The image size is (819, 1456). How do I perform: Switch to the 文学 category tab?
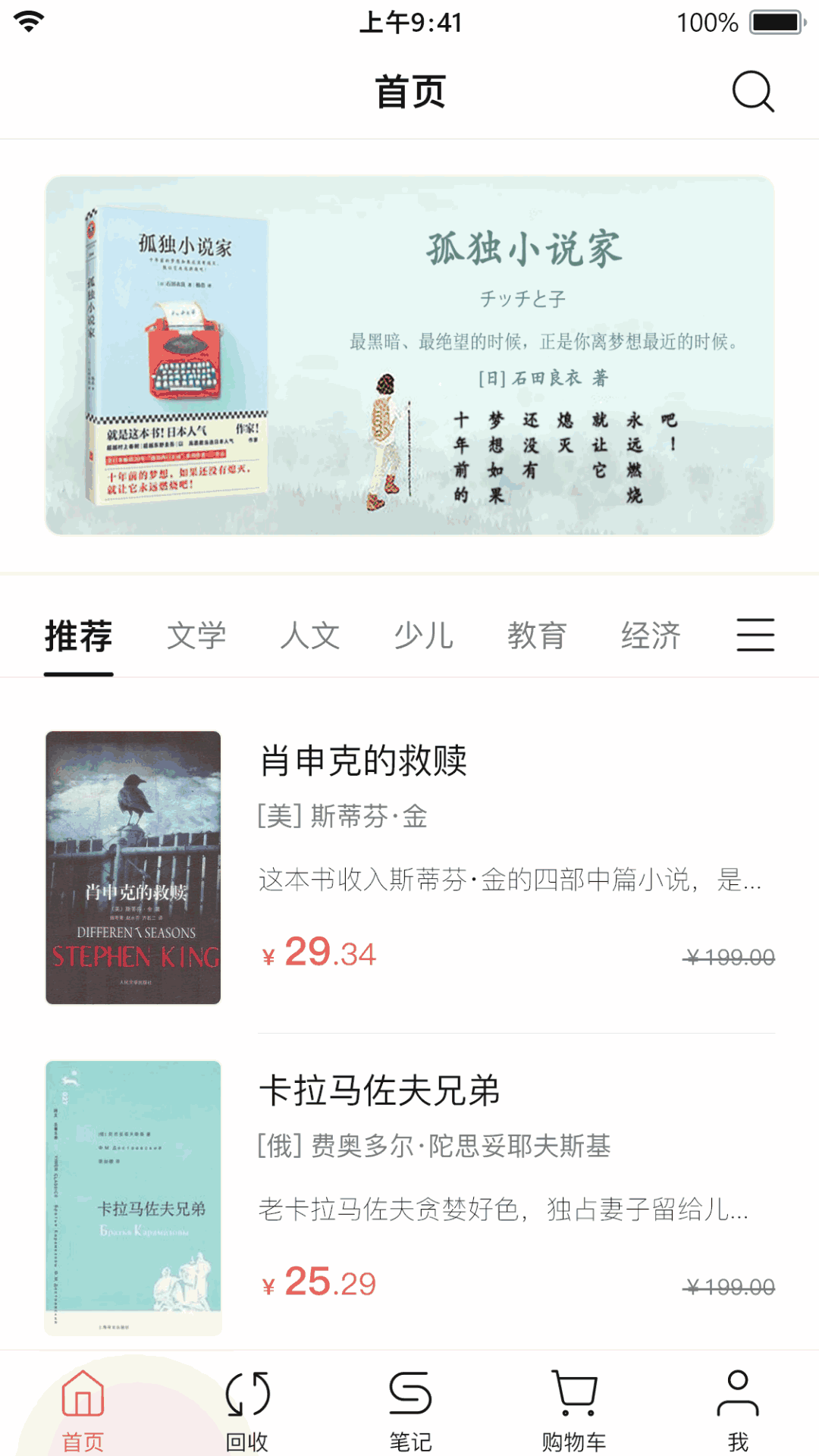196,635
